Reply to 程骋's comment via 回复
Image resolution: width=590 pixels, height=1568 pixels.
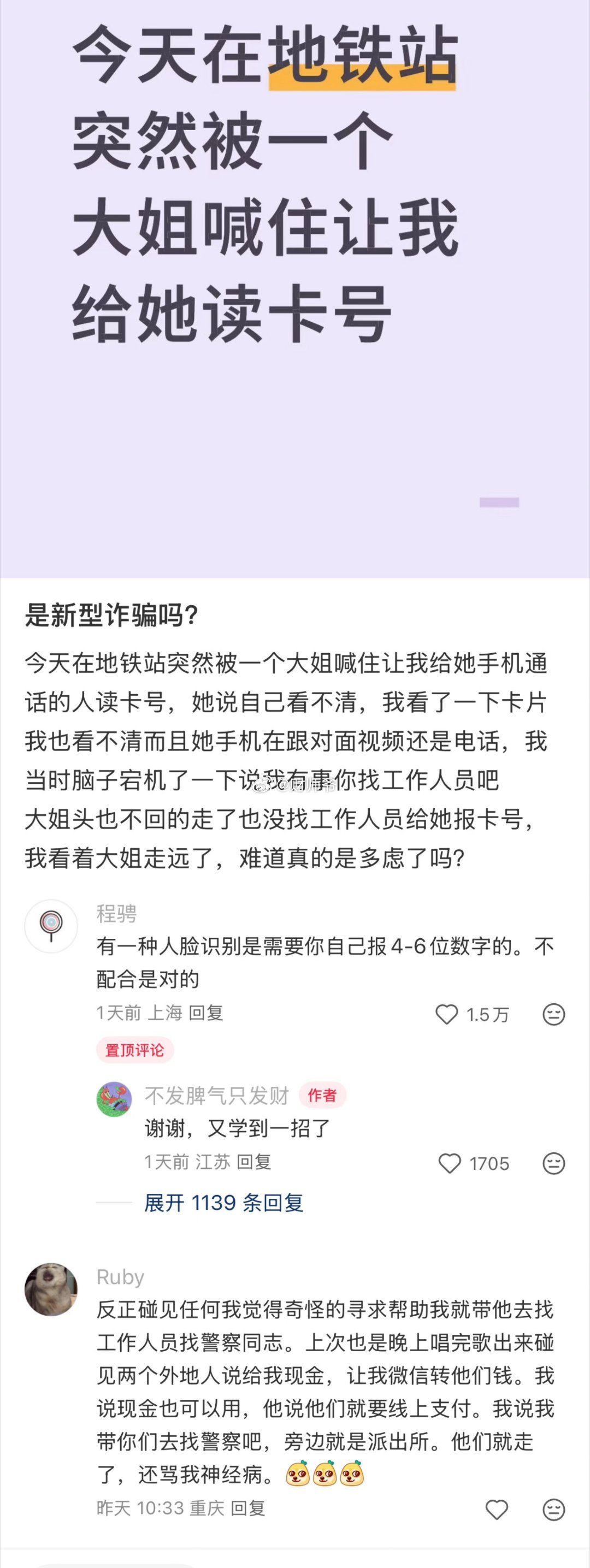207,1014
